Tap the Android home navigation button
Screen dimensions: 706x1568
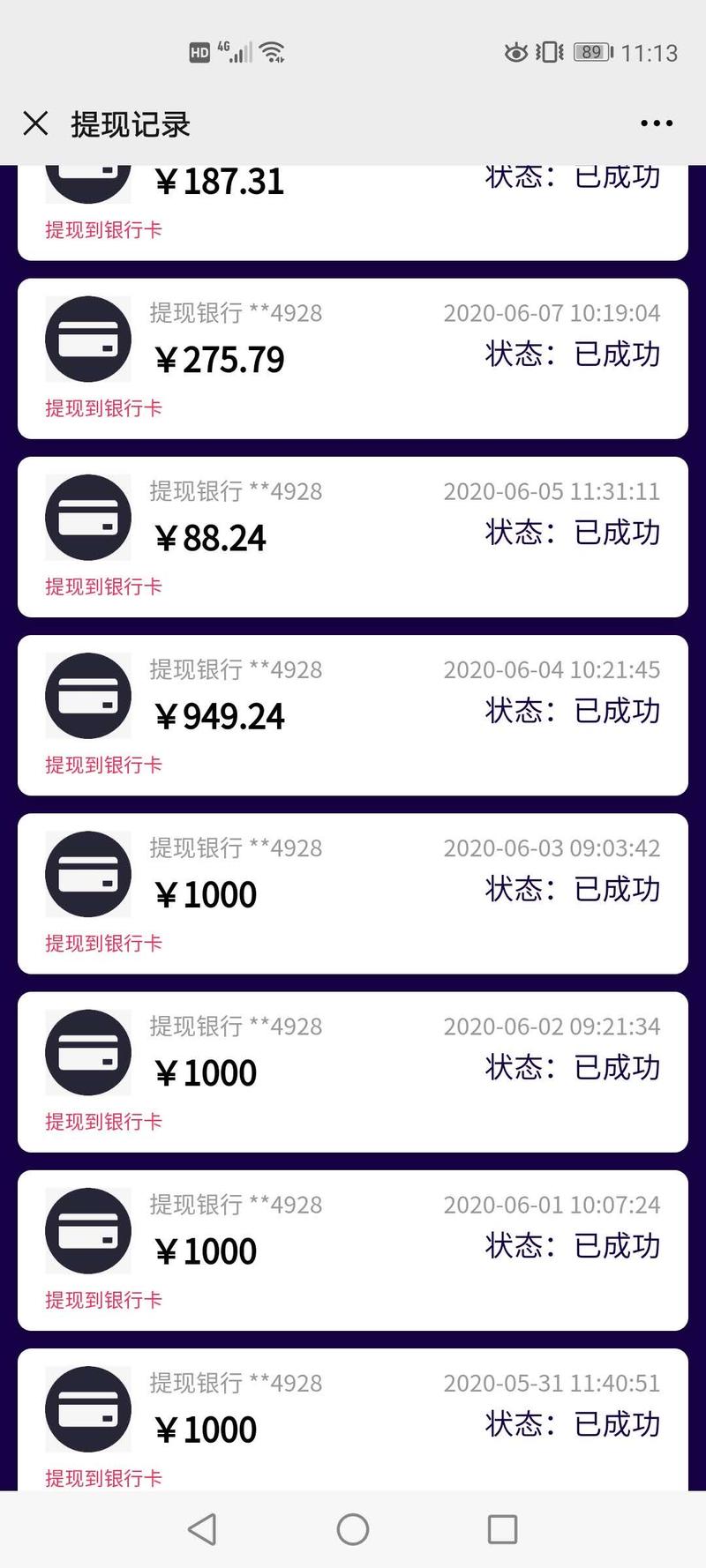tap(353, 1529)
